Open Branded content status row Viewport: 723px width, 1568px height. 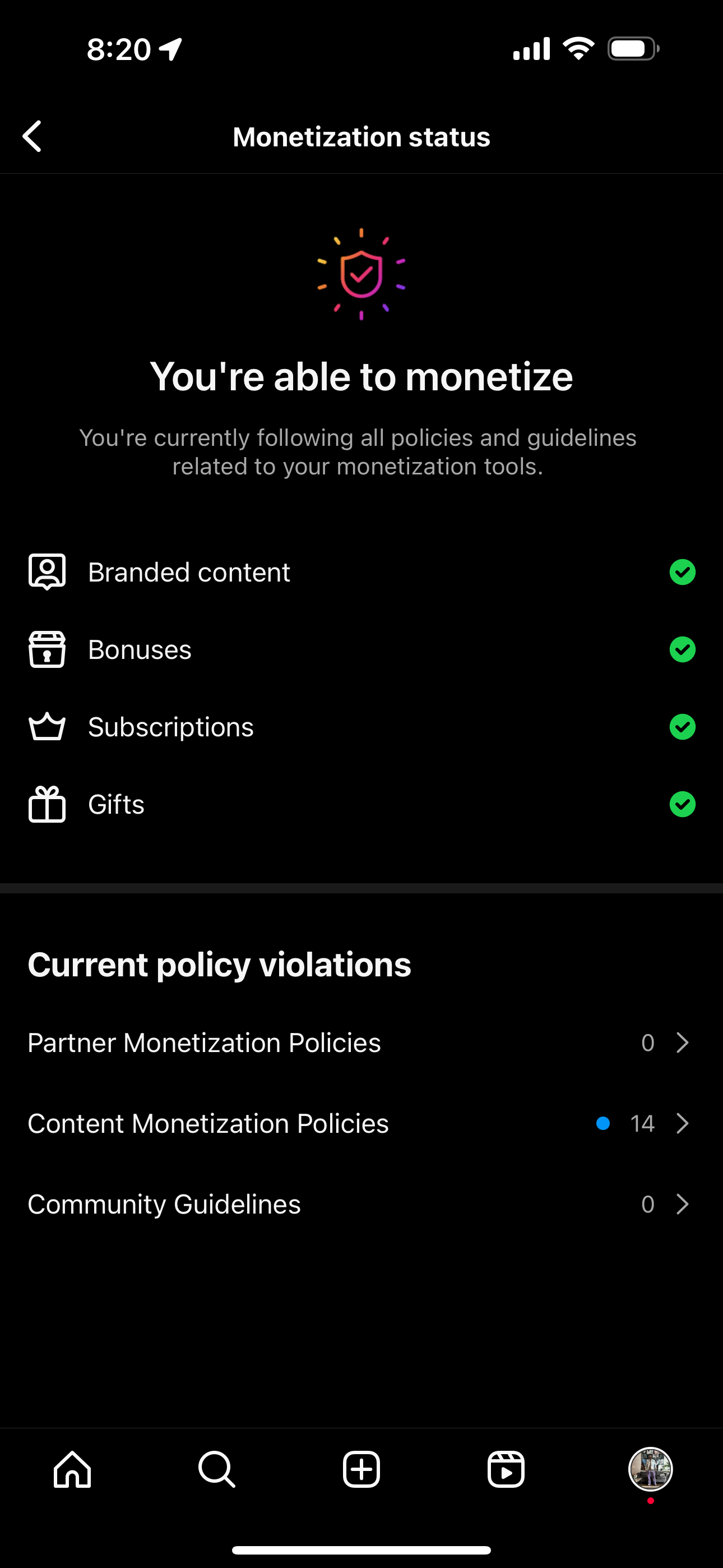pyautogui.click(x=361, y=572)
